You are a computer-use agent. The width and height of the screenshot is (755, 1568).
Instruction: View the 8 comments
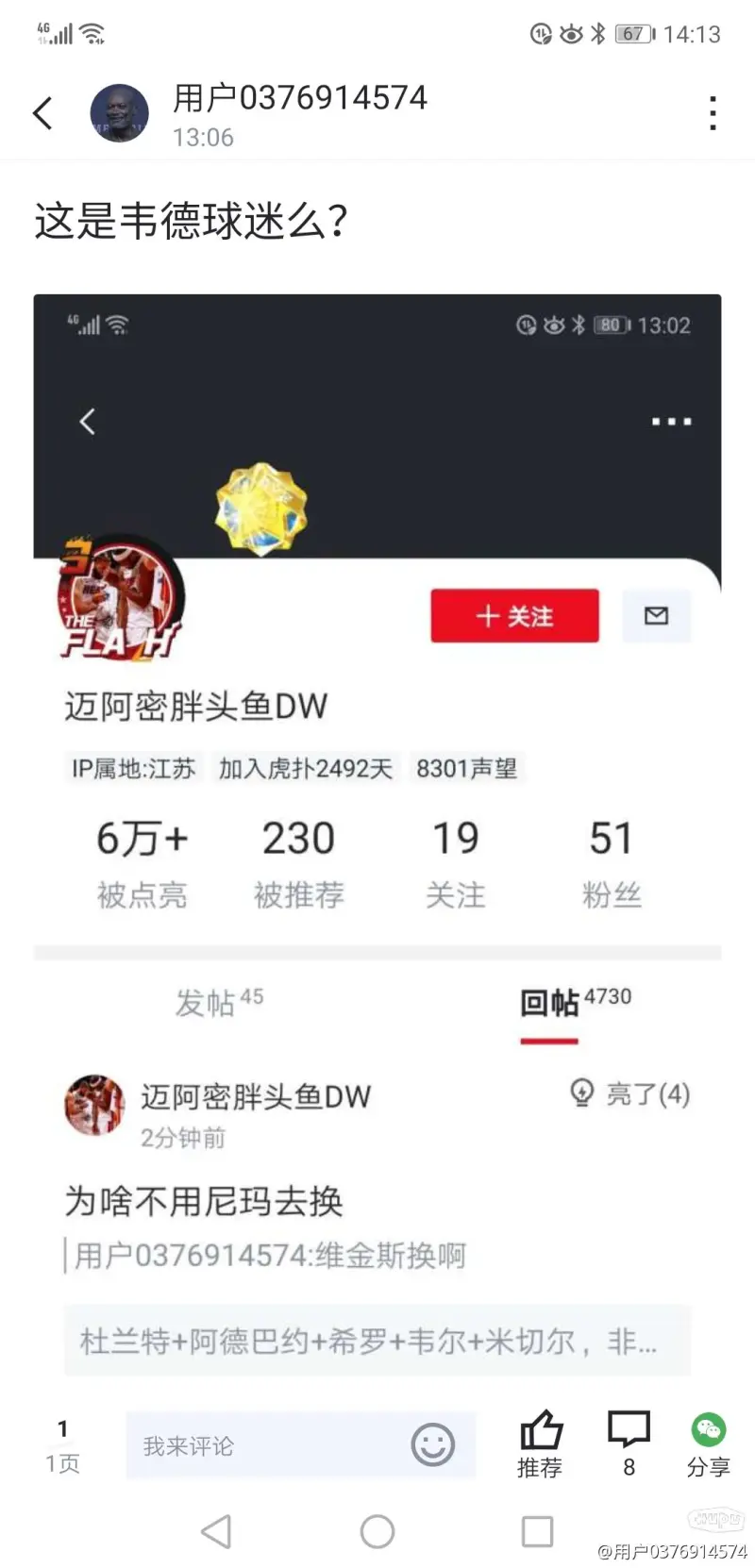pos(629,1443)
